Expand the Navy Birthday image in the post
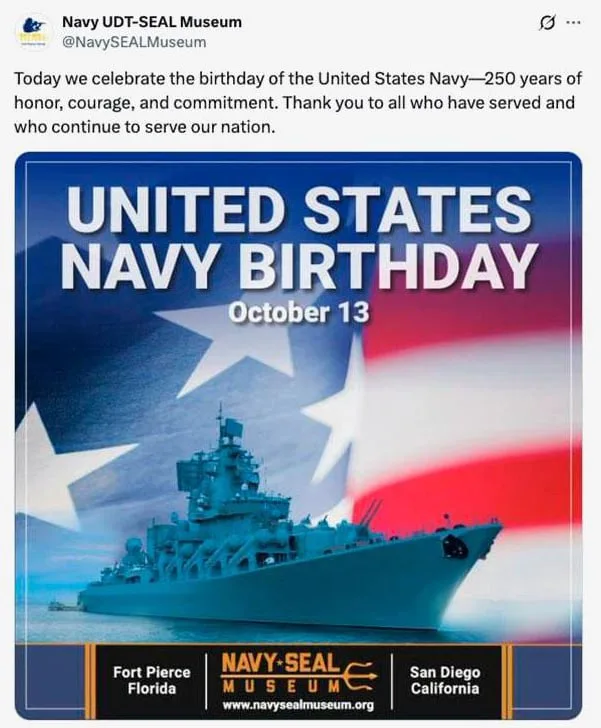Viewport: 601px width, 728px height. (298, 435)
